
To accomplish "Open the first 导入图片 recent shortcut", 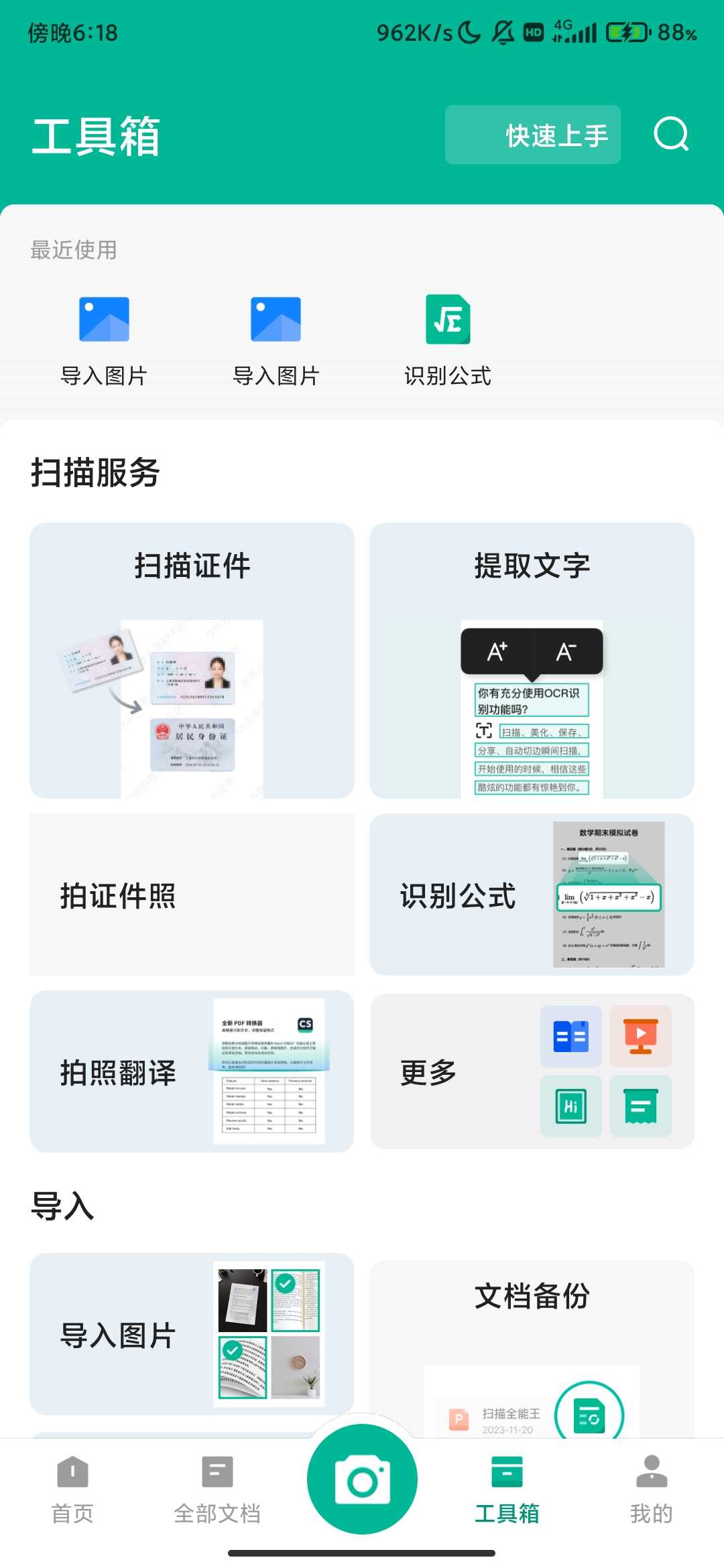I will pyautogui.click(x=104, y=340).
